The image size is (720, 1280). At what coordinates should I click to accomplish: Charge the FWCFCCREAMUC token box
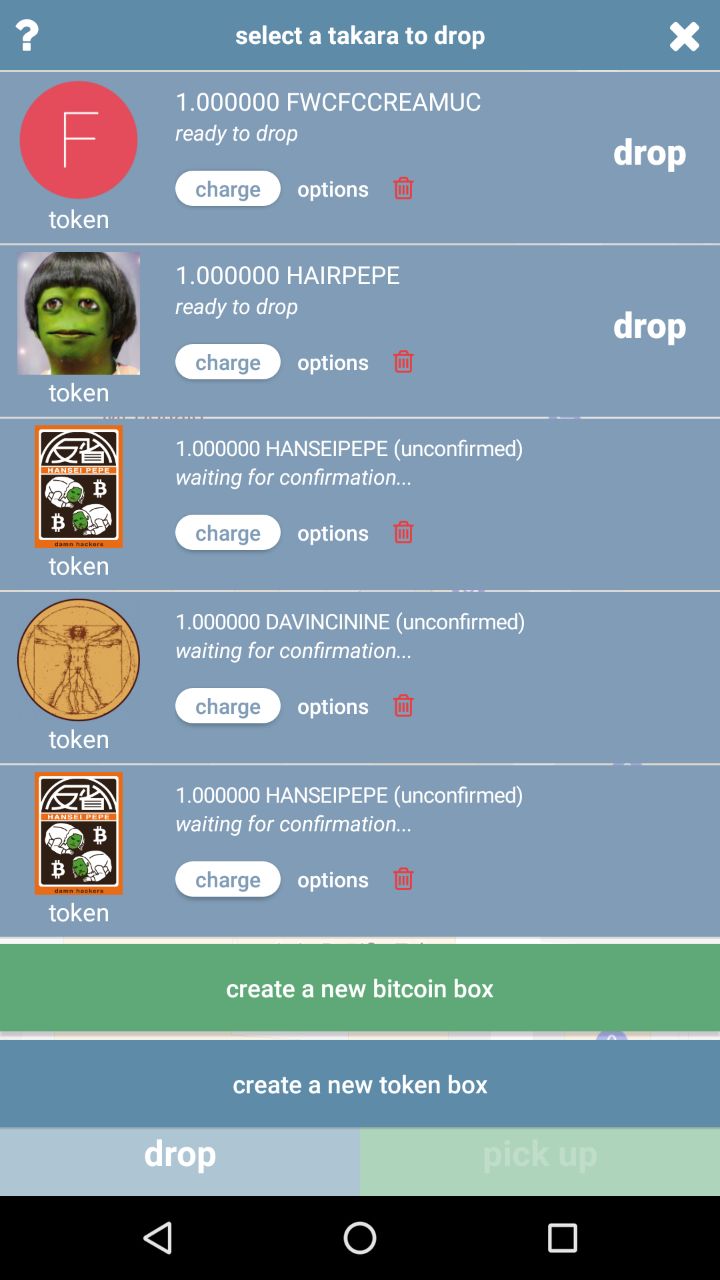[228, 189]
